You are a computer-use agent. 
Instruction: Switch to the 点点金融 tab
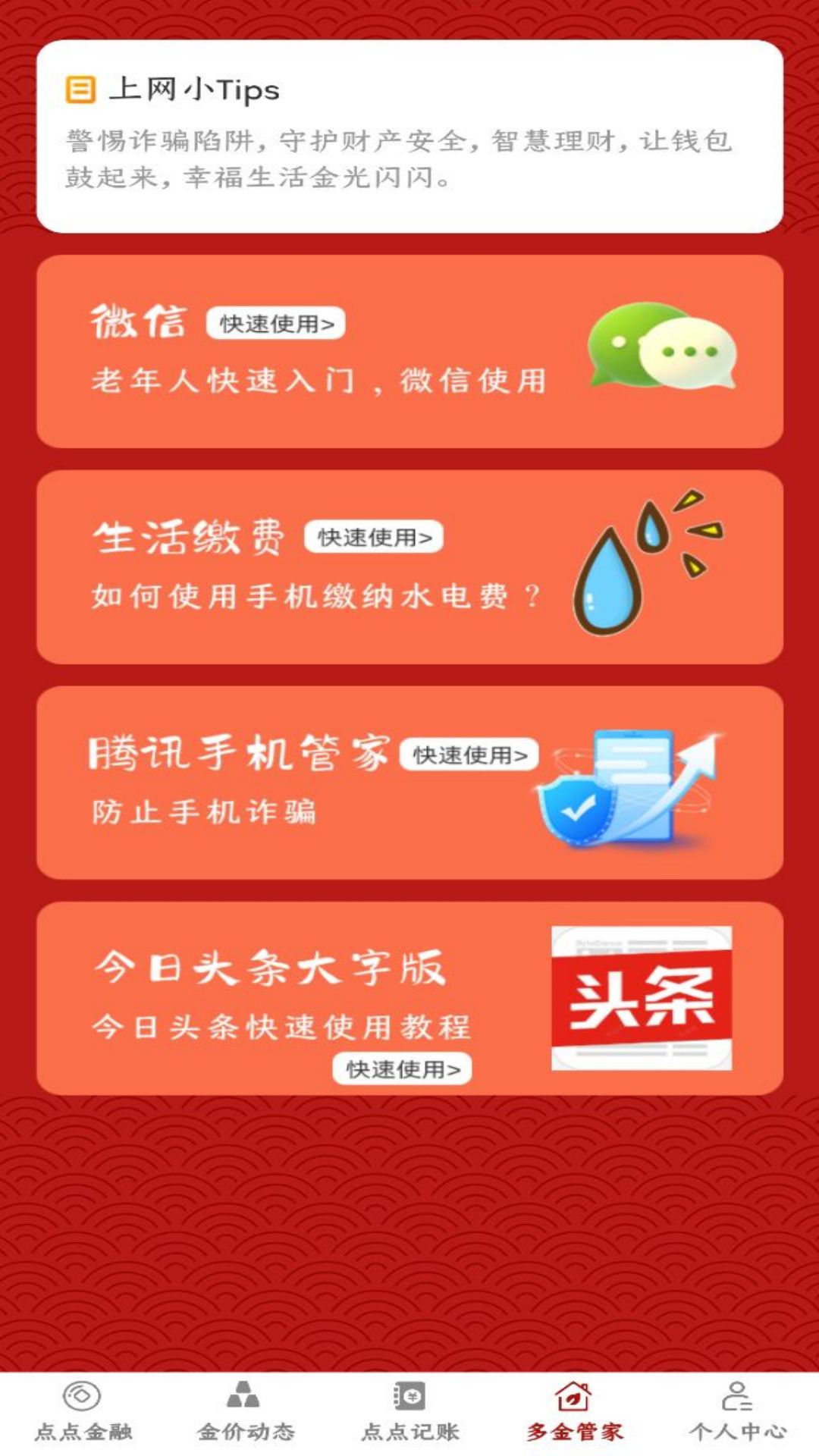(x=83, y=1412)
